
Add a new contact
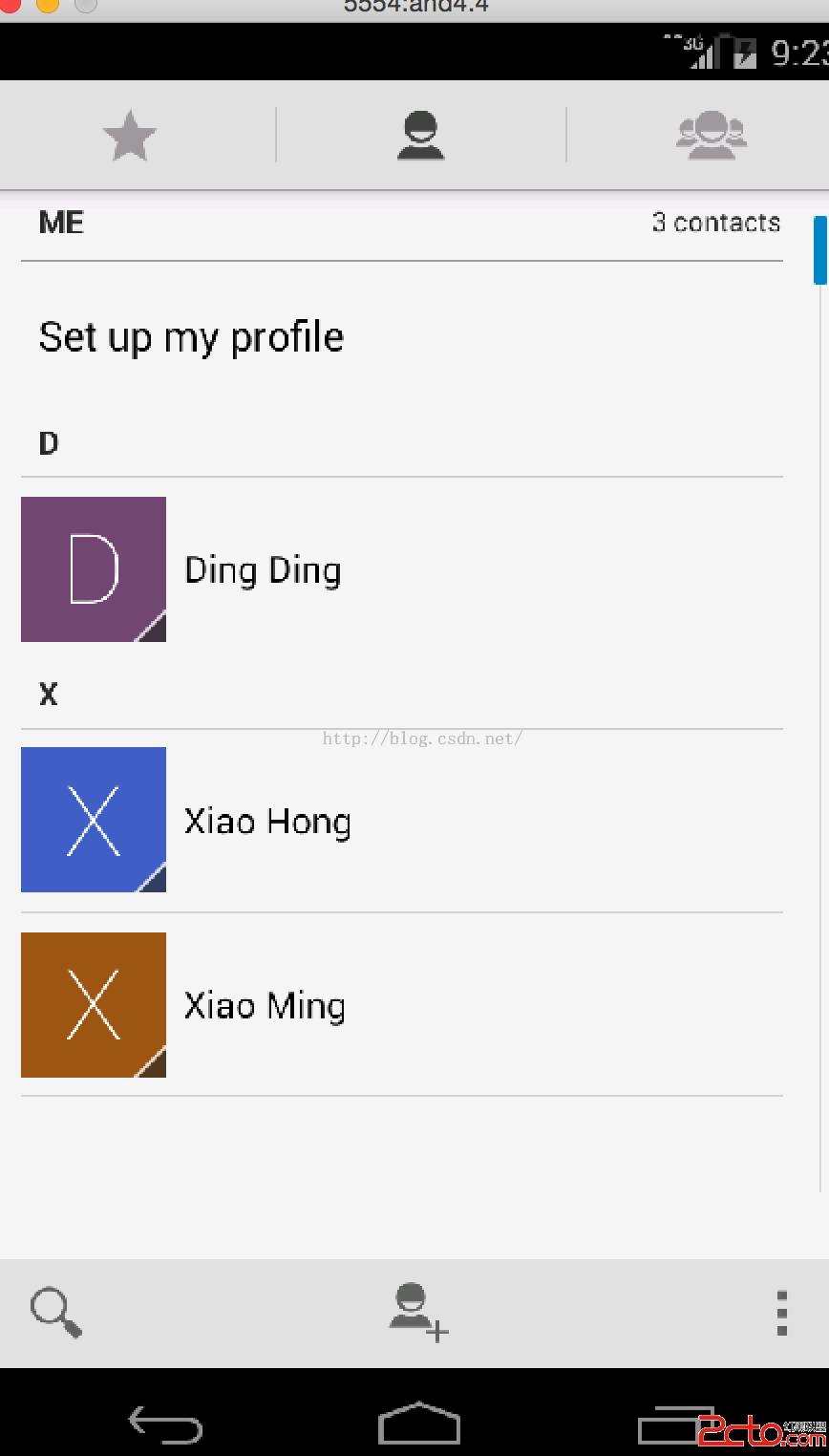pyautogui.click(x=418, y=1313)
